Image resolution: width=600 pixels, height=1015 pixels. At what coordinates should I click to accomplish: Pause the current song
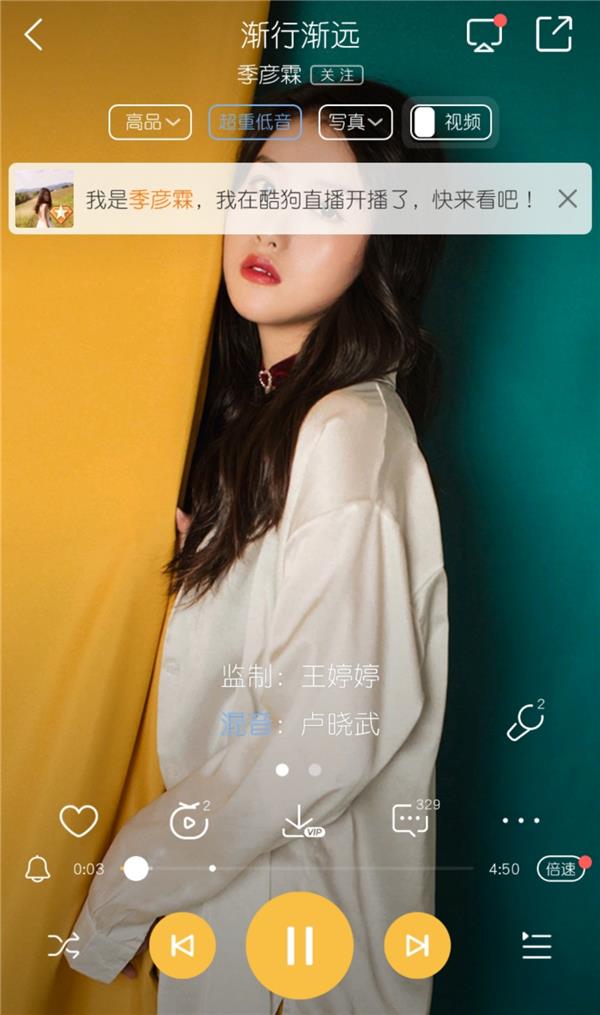[x=299, y=945]
